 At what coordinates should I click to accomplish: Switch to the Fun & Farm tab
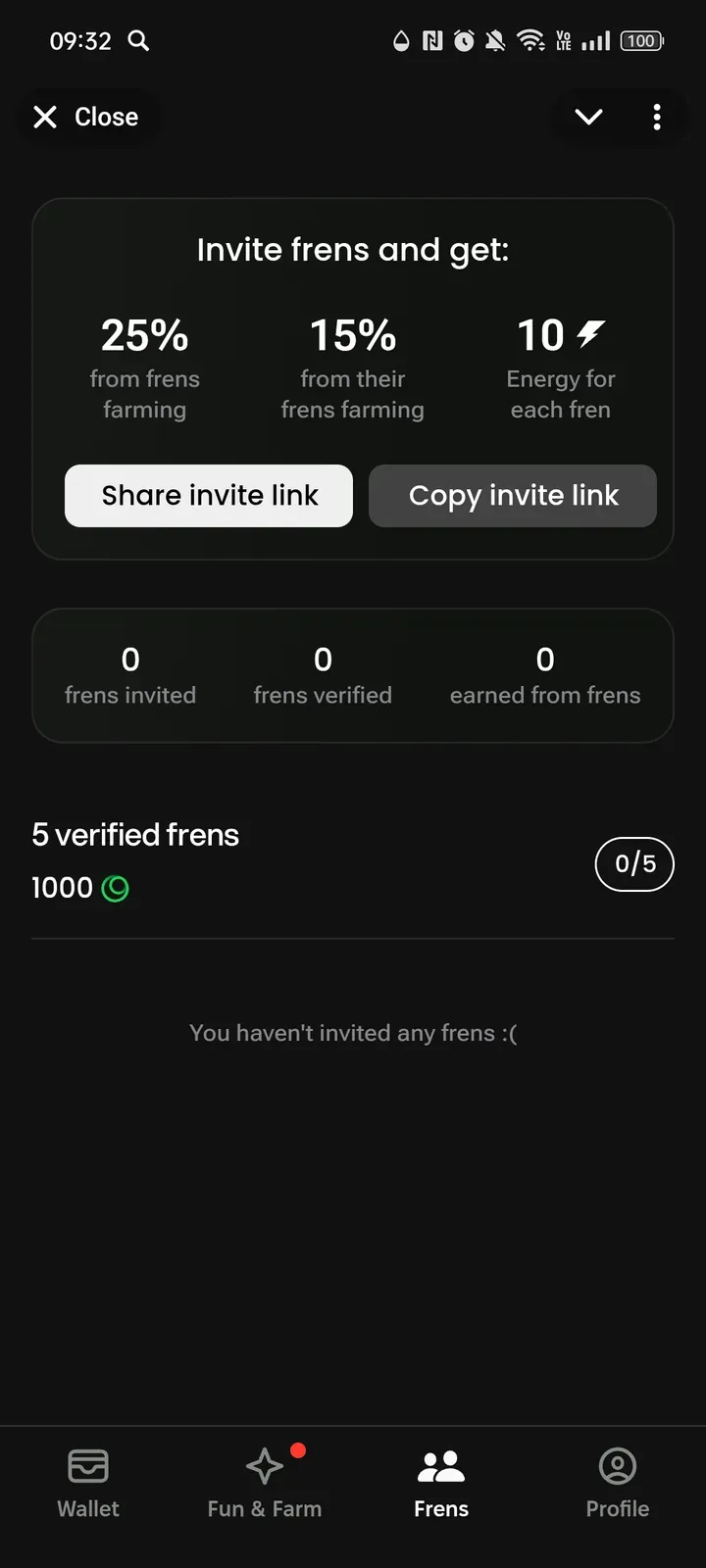tap(265, 1484)
